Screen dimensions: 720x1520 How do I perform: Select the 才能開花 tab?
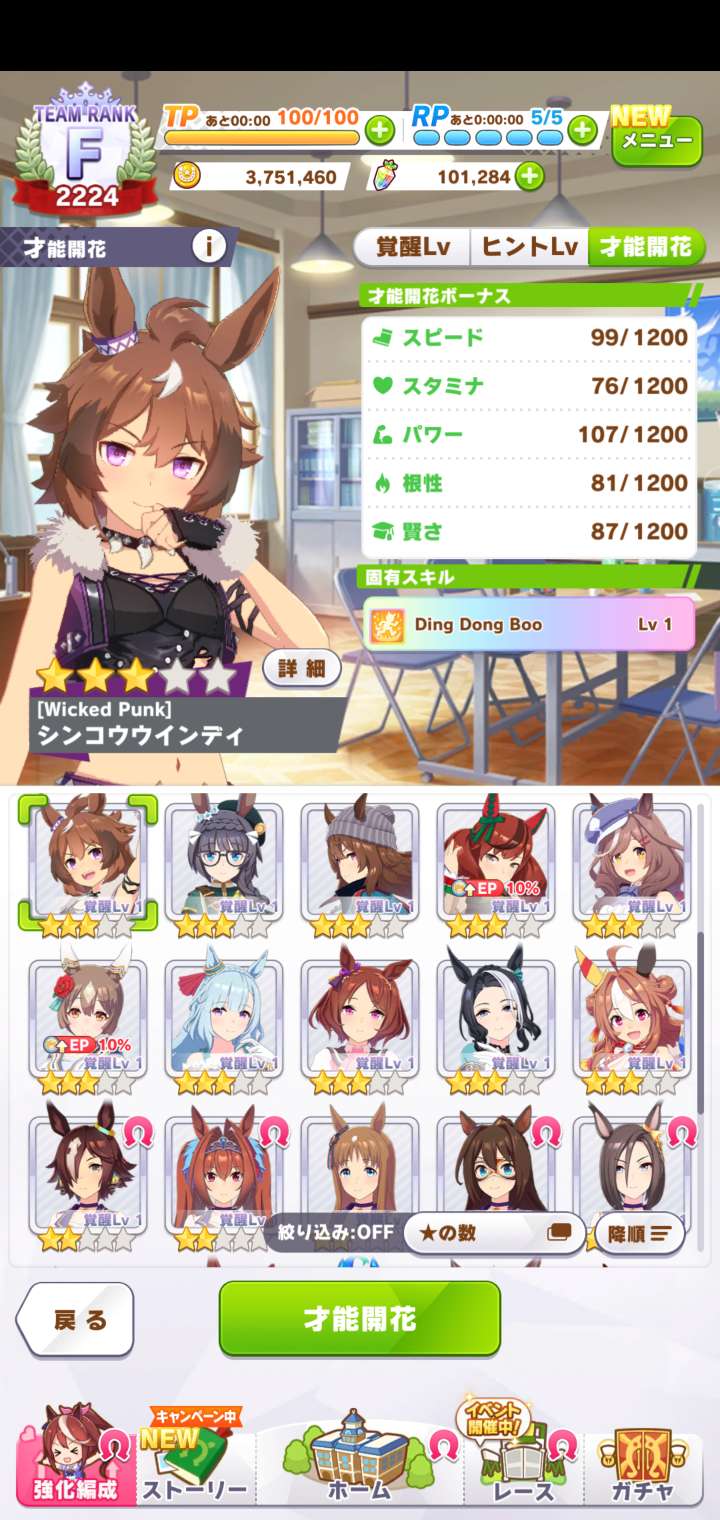click(x=646, y=247)
